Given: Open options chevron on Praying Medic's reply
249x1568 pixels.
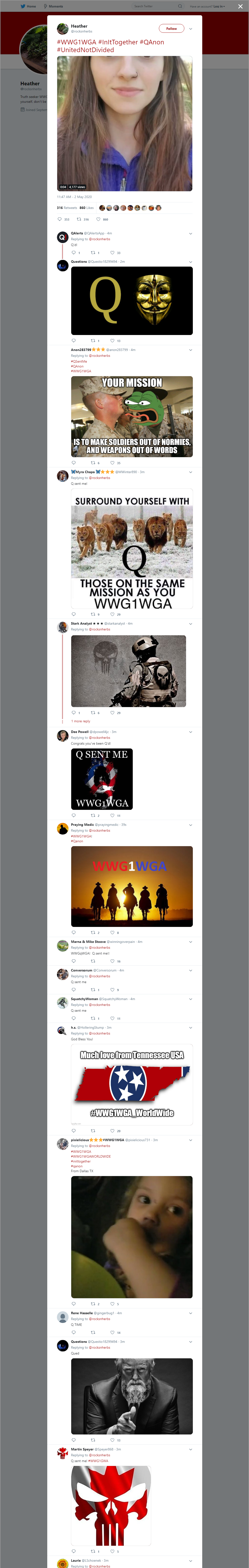Looking at the screenshot, I should click(191, 825).
